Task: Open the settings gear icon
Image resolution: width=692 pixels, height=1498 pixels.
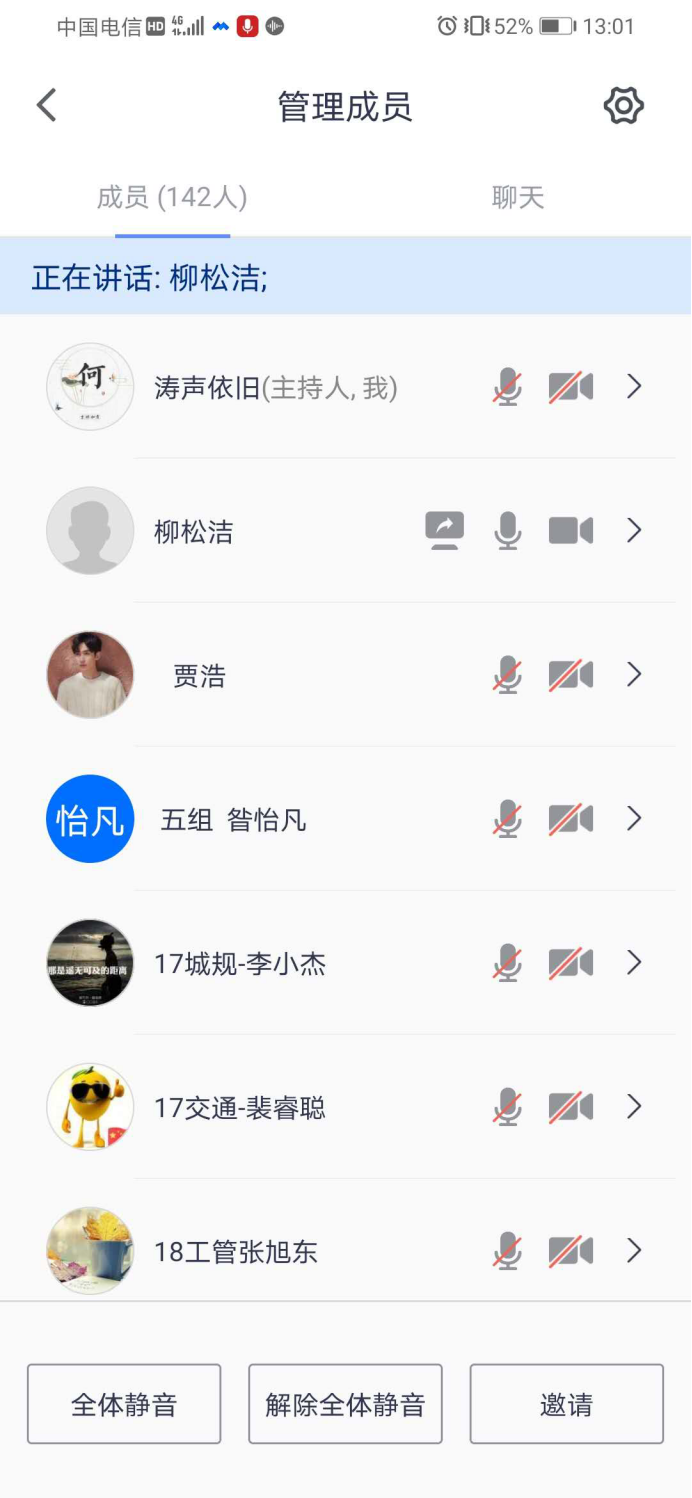Action: click(x=623, y=105)
